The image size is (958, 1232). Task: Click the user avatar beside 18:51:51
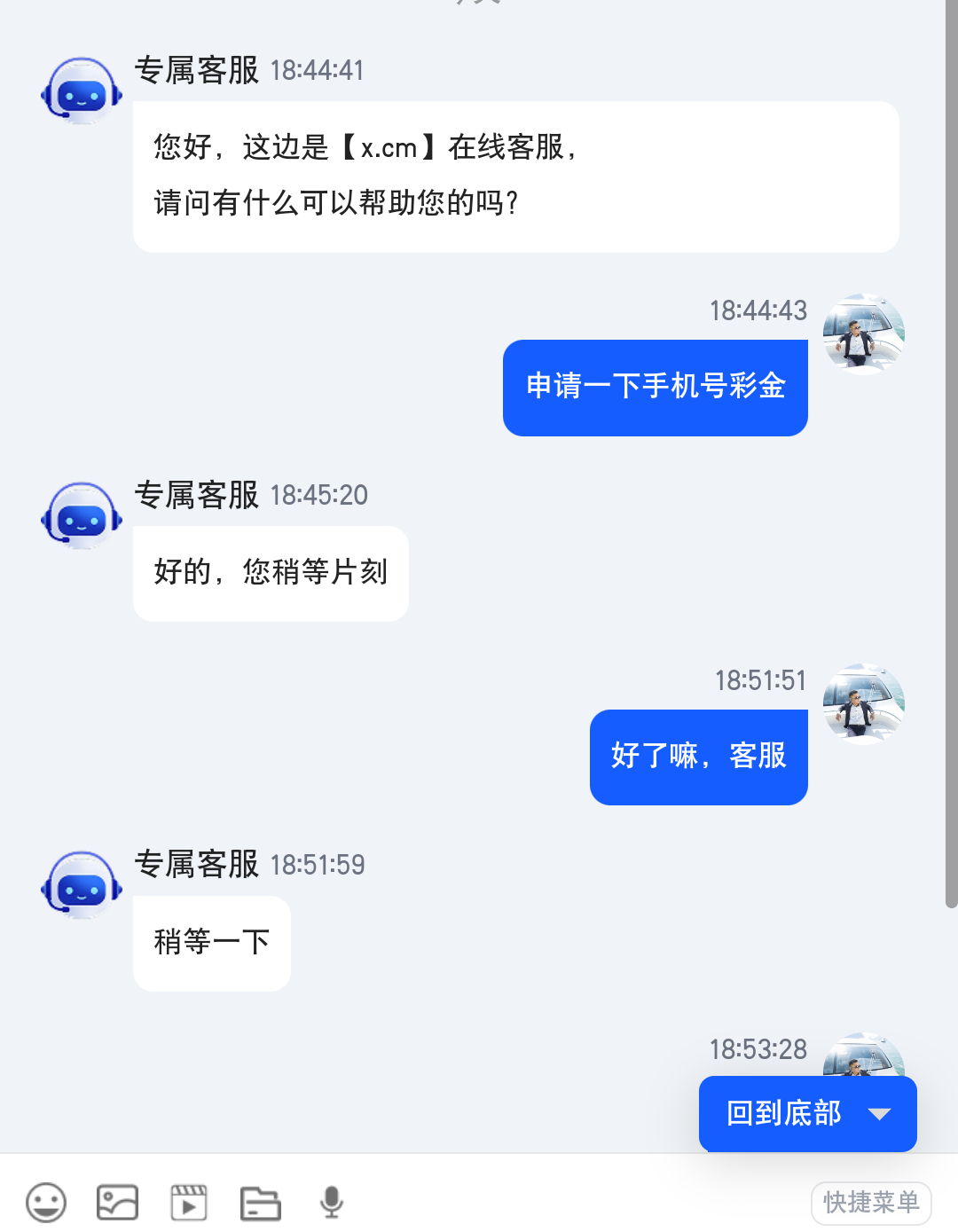click(x=862, y=703)
